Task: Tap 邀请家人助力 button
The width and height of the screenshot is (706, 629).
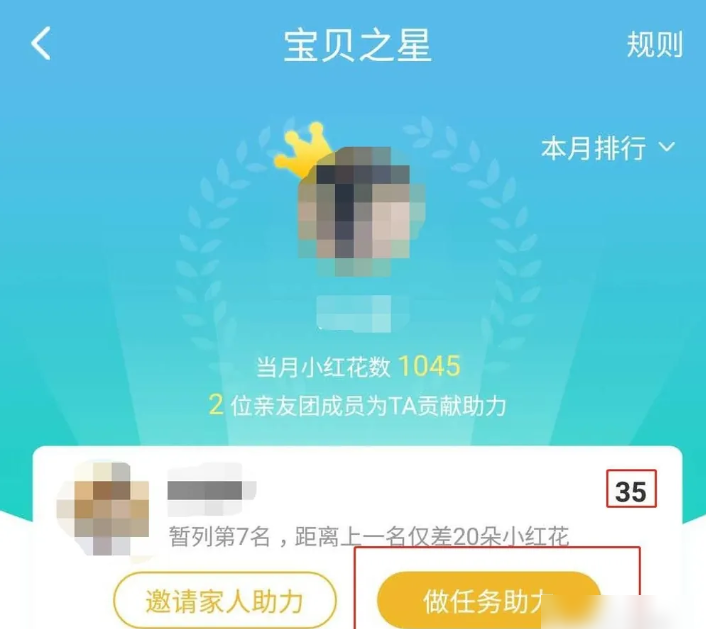Action: (224, 601)
